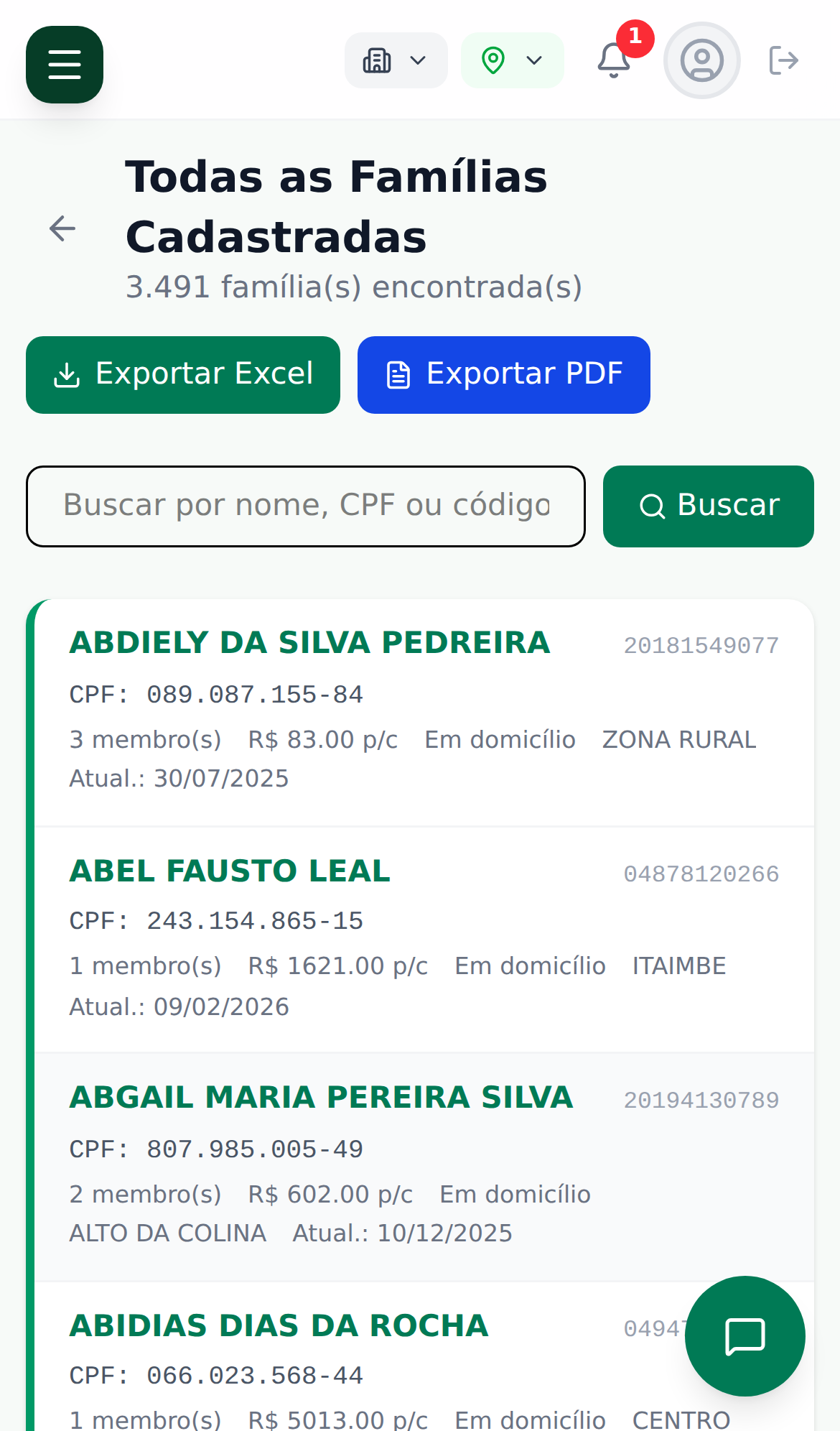Open the notifications bell
The width and height of the screenshot is (840, 1431).
(x=615, y=60)
